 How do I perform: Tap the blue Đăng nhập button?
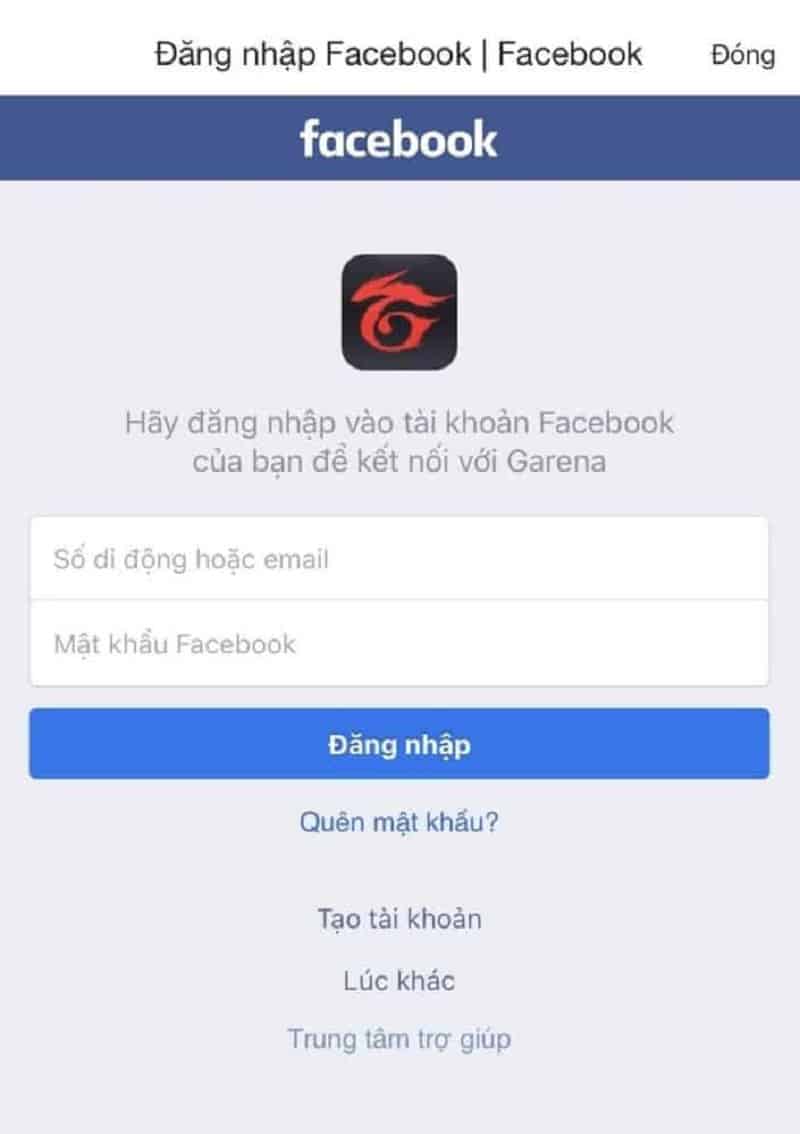(399, 744)
